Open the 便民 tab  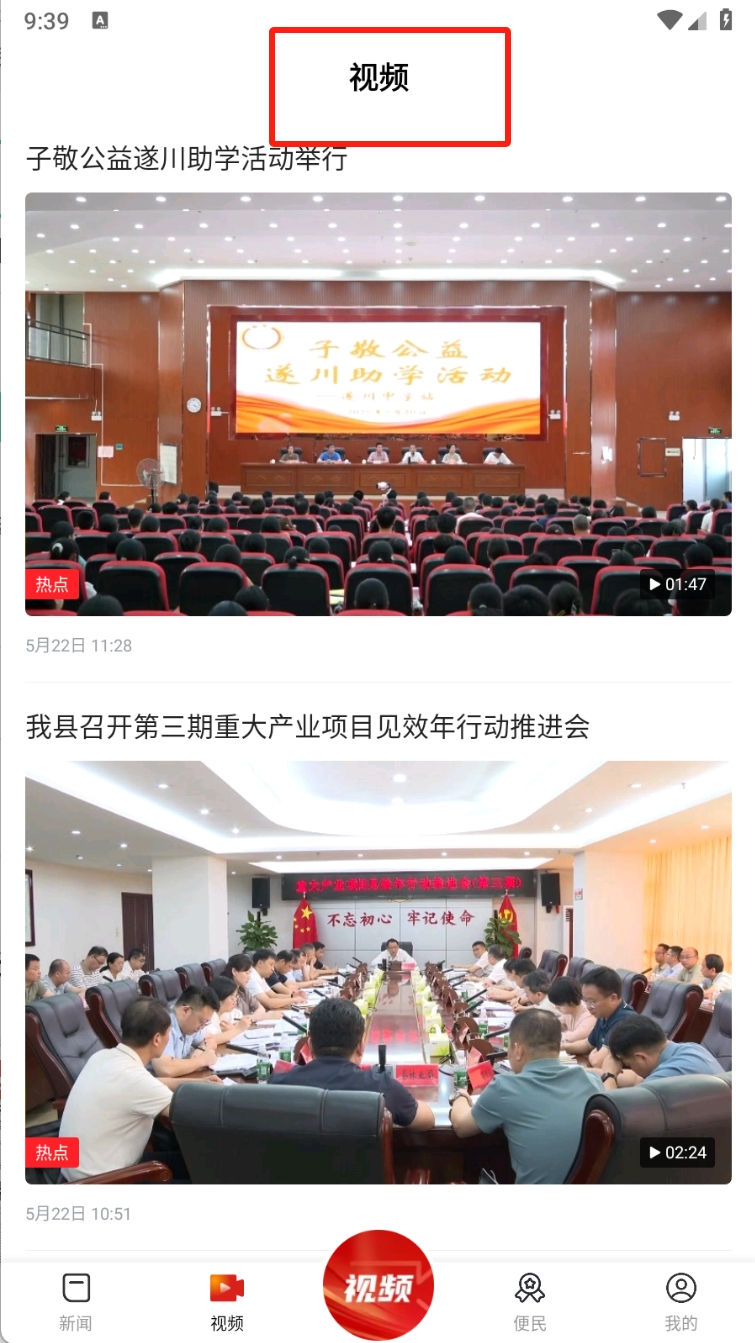coord(529,1301)
